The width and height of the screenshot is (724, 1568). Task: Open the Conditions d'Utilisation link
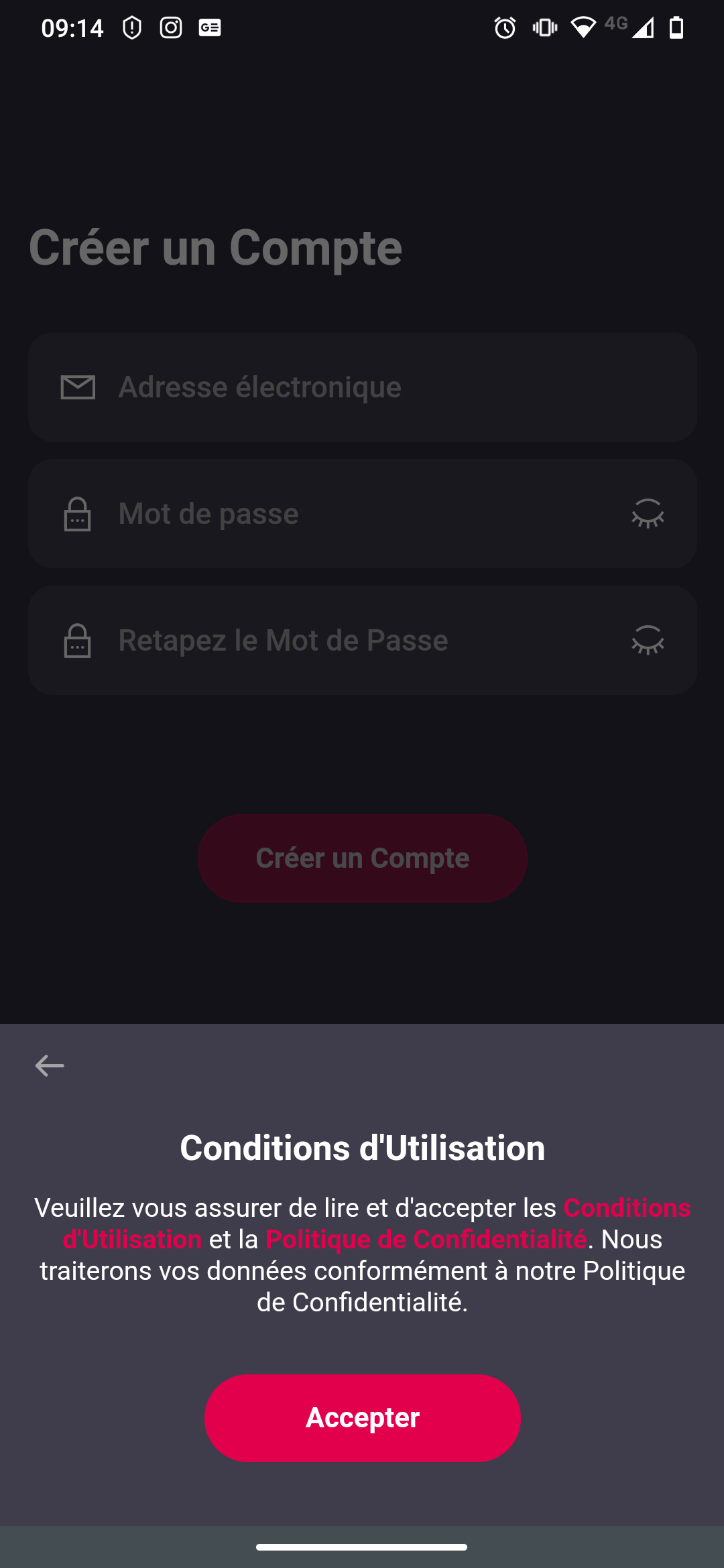(627, 1207)
